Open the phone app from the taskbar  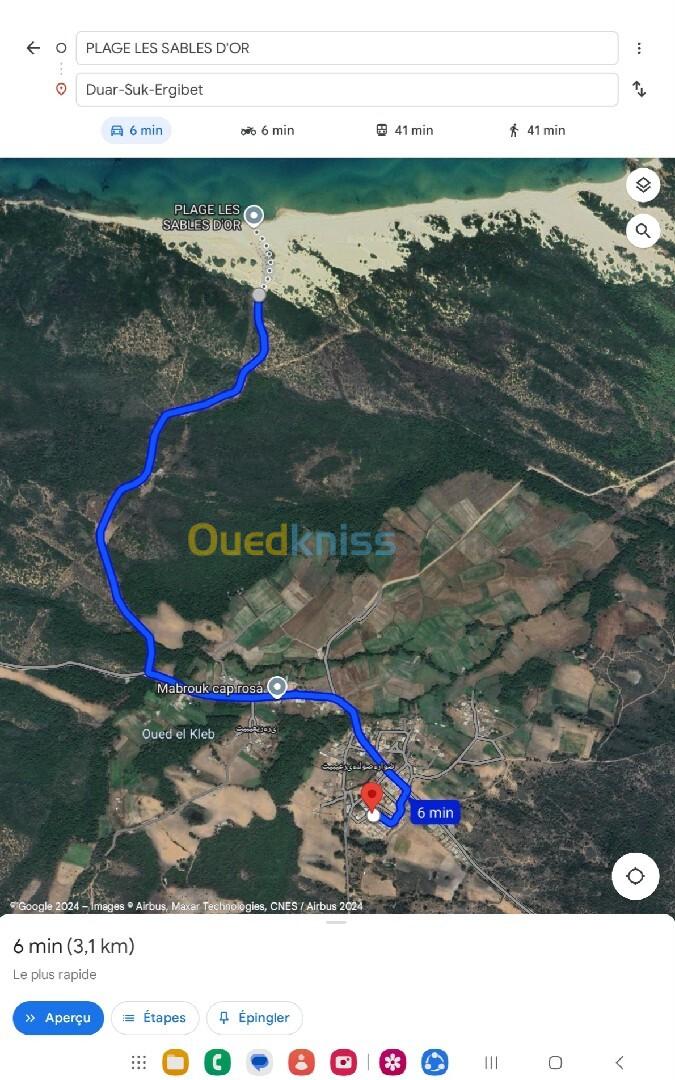pyautogui.click(x=217, y=1062)
